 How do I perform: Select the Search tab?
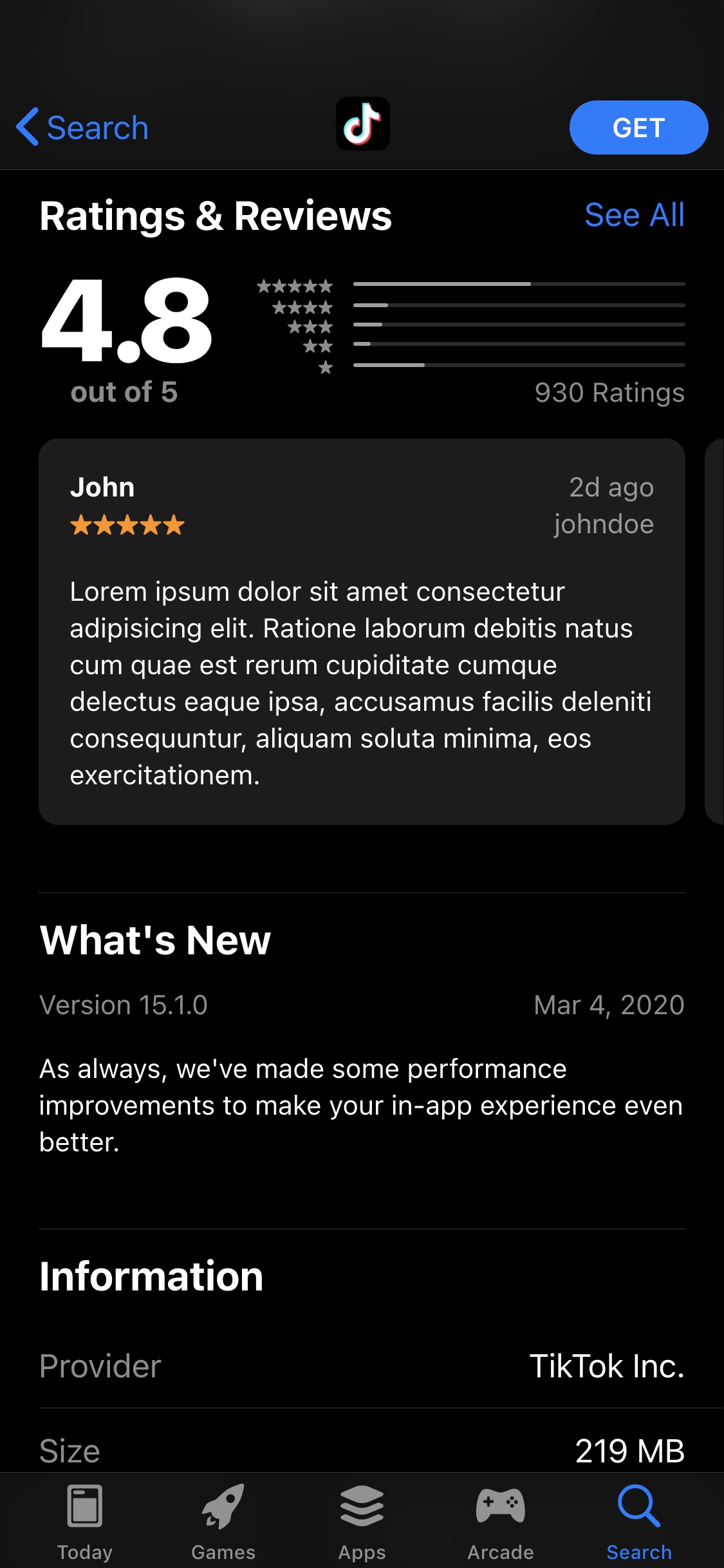click(x=638, y=1522)
